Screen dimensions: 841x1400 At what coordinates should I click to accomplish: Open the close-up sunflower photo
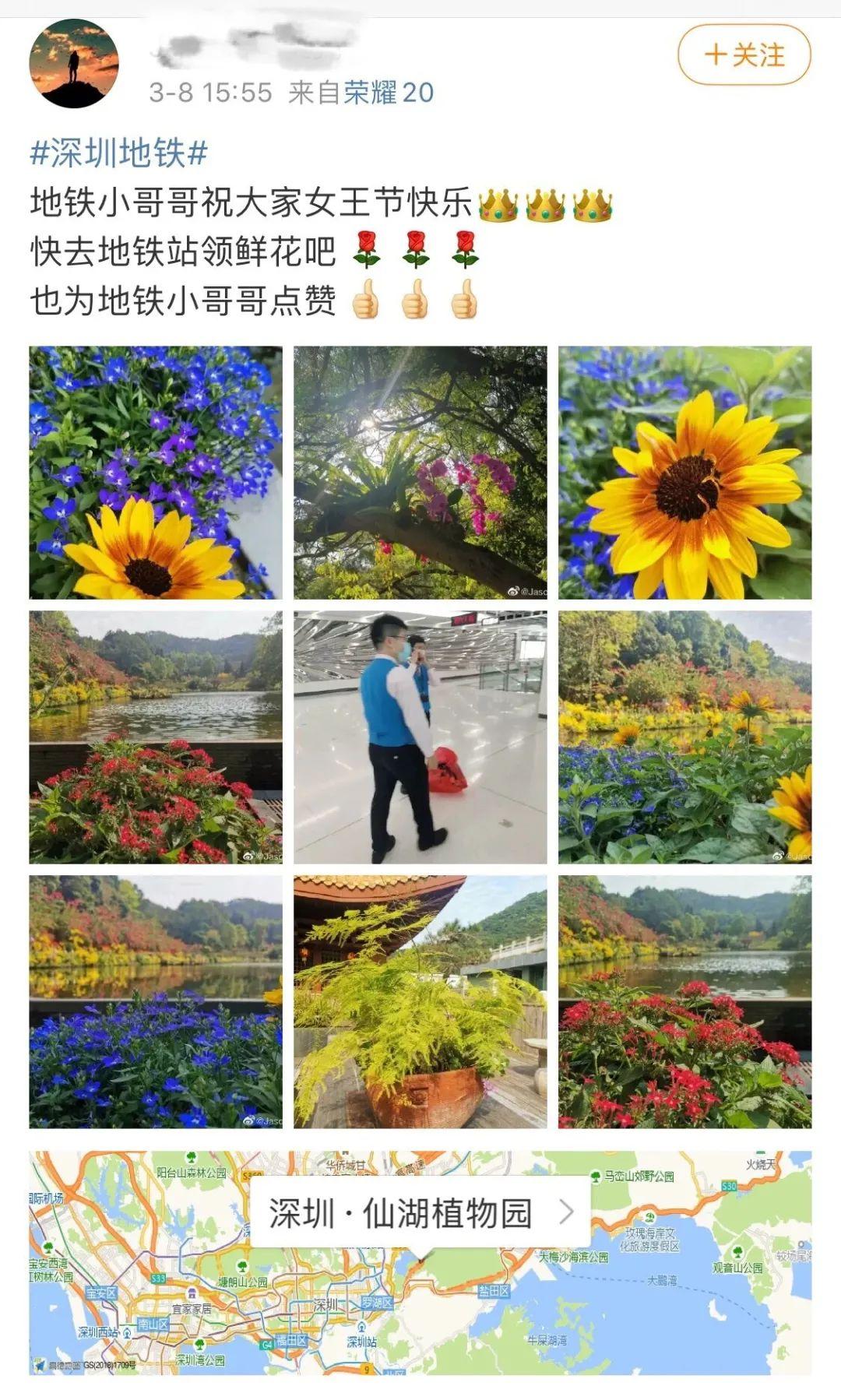684,473
